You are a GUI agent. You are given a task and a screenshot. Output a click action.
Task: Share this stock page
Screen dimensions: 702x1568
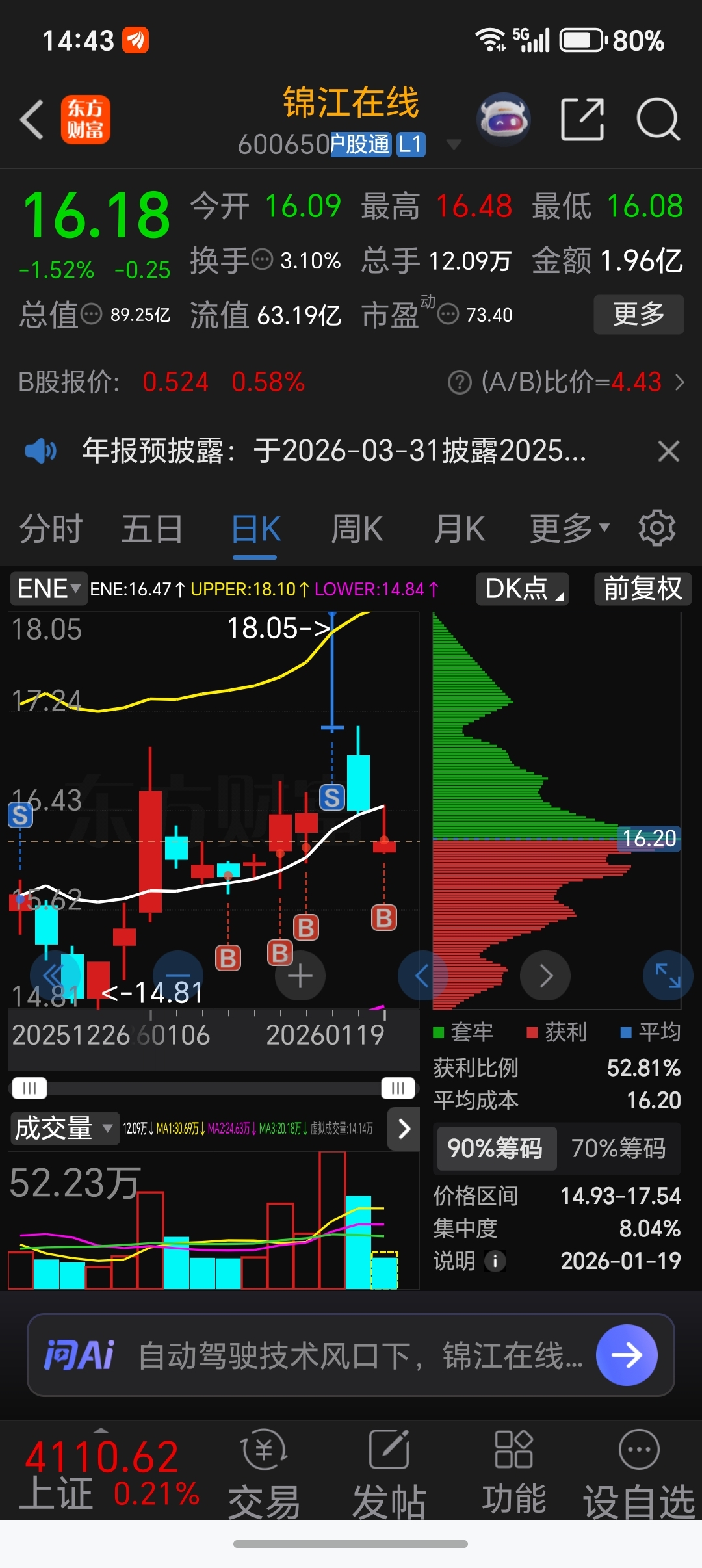coord(582,120)
